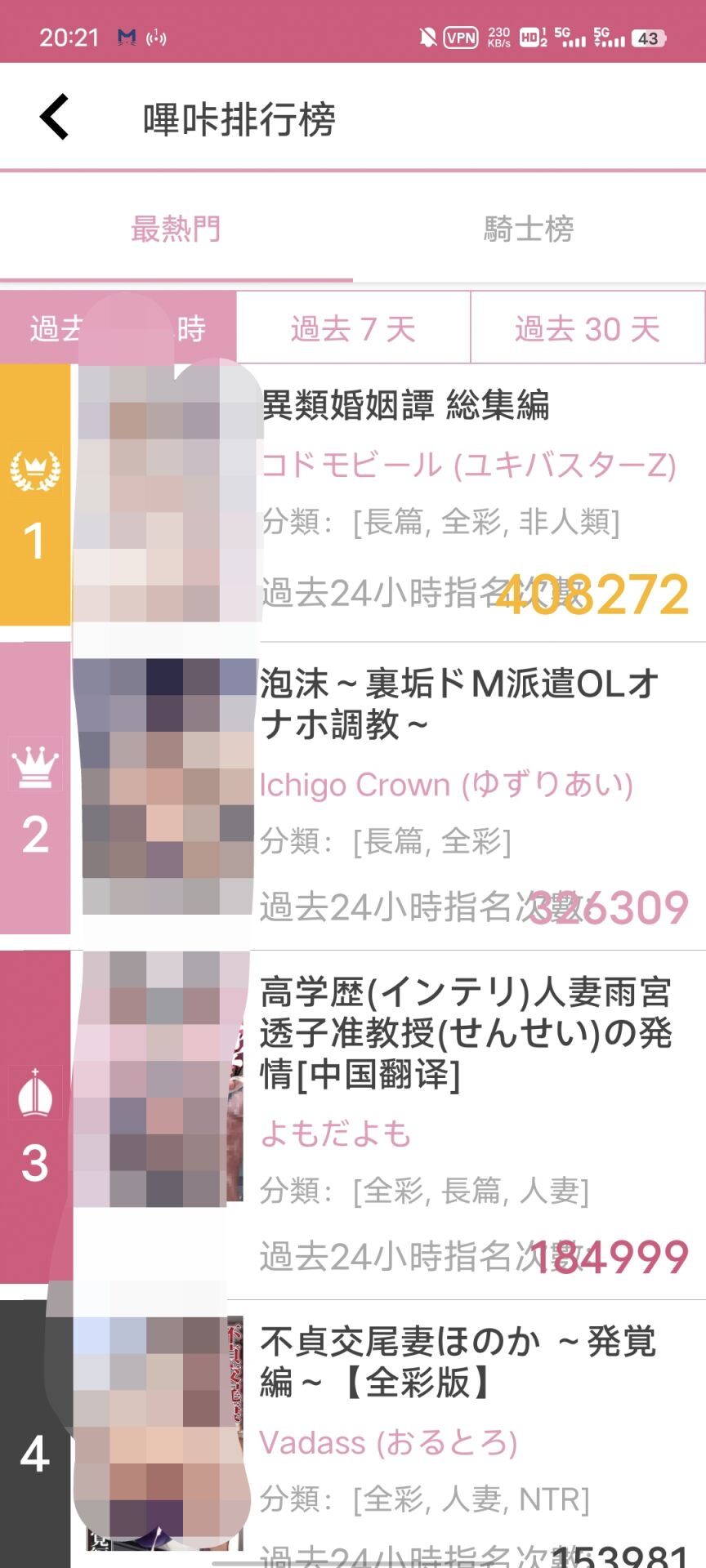Go back from the 嗶咔排行榜 screen

point(56,118)
